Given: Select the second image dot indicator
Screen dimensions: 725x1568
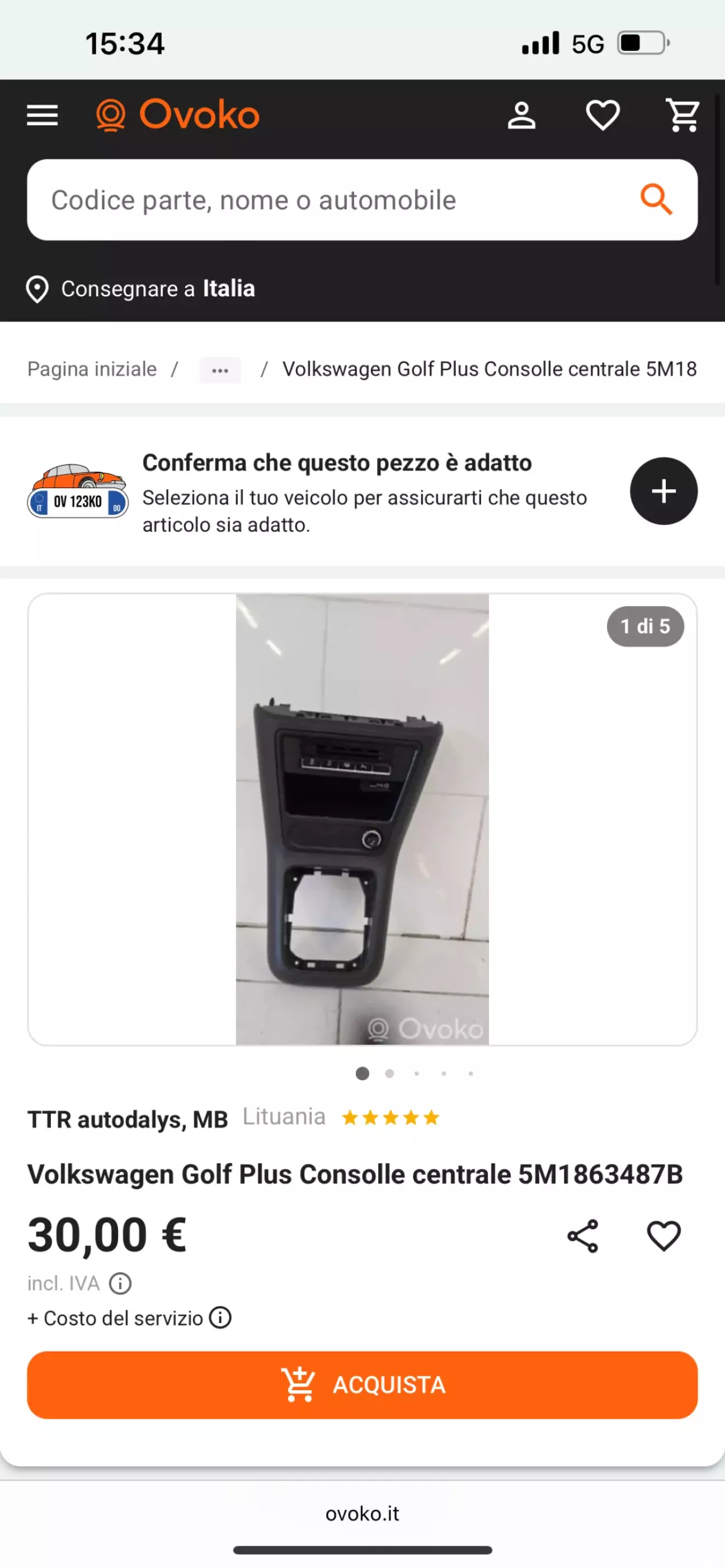Looking at the screenshot, I should pos(389,1073).
